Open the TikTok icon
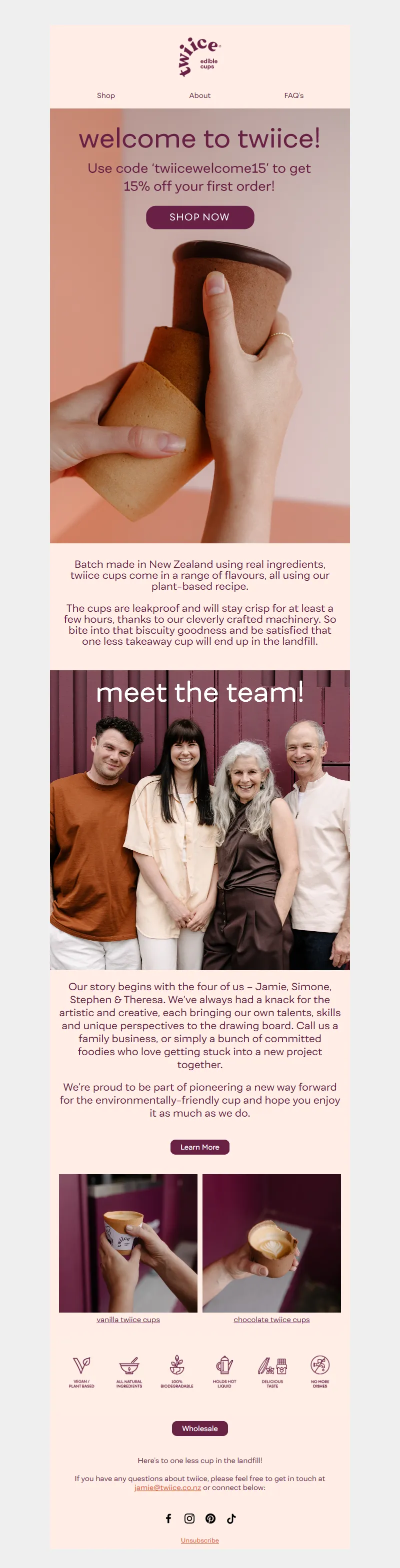The image size is (400, 1568). (231, 1519)
